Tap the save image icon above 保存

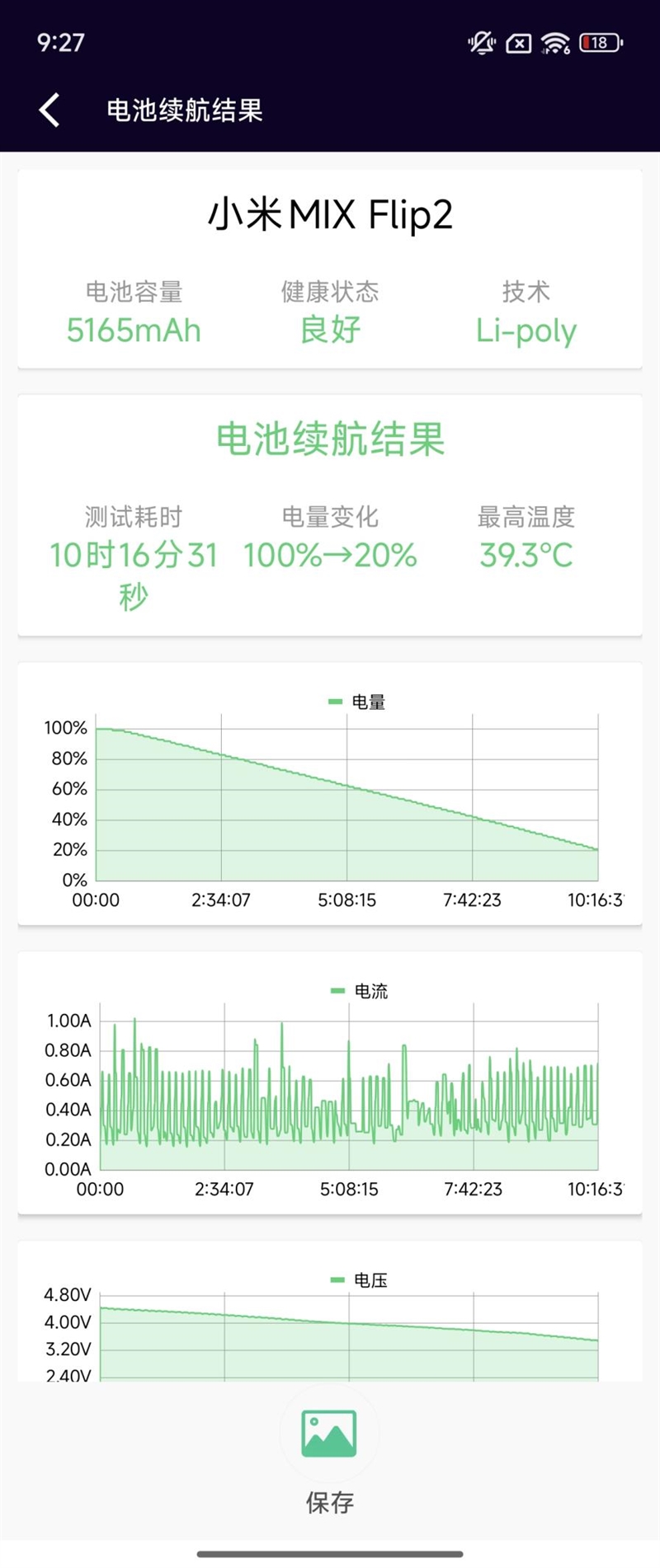click(328, 1434)
